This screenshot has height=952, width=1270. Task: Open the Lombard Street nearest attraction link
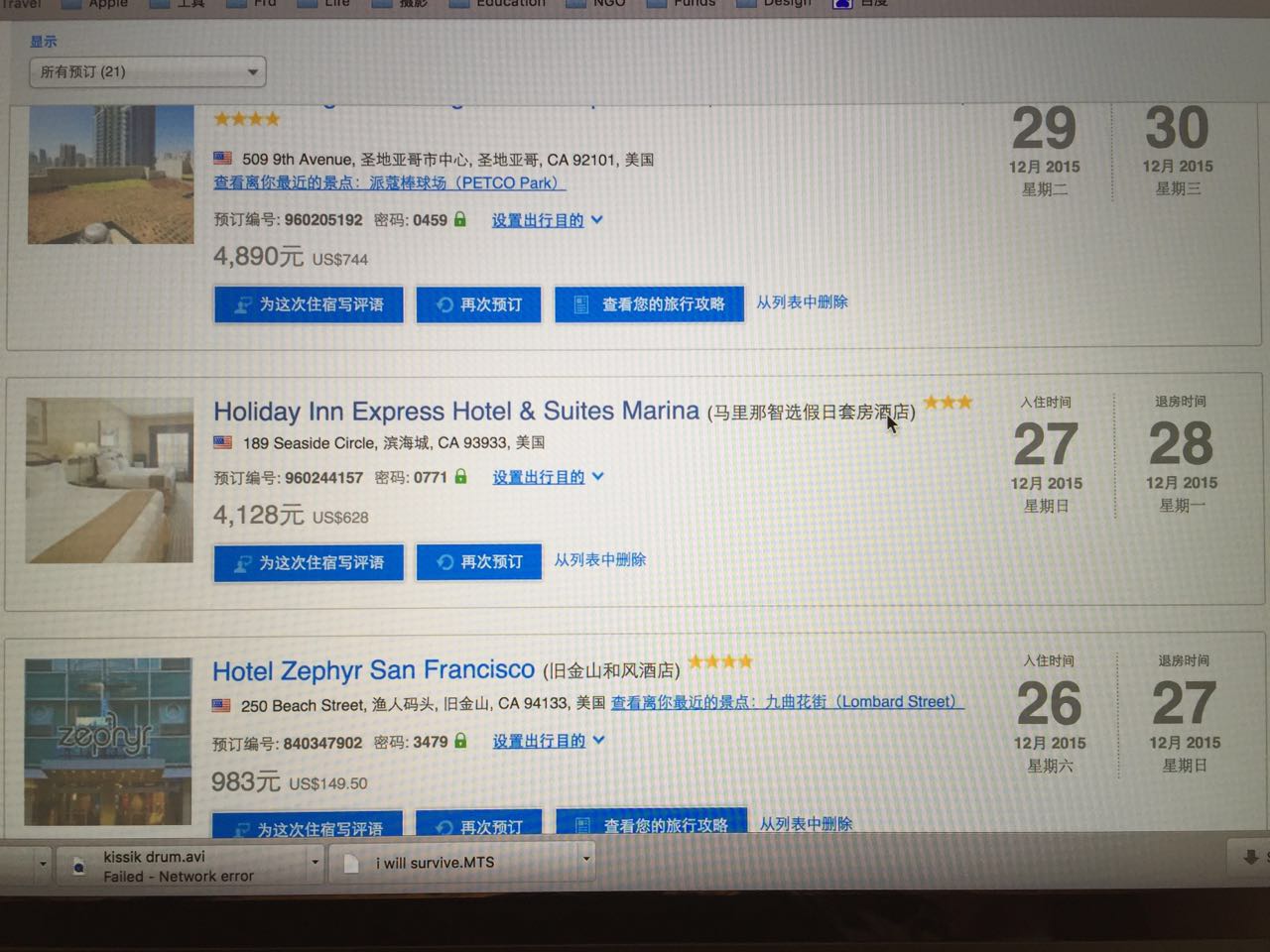787,702
